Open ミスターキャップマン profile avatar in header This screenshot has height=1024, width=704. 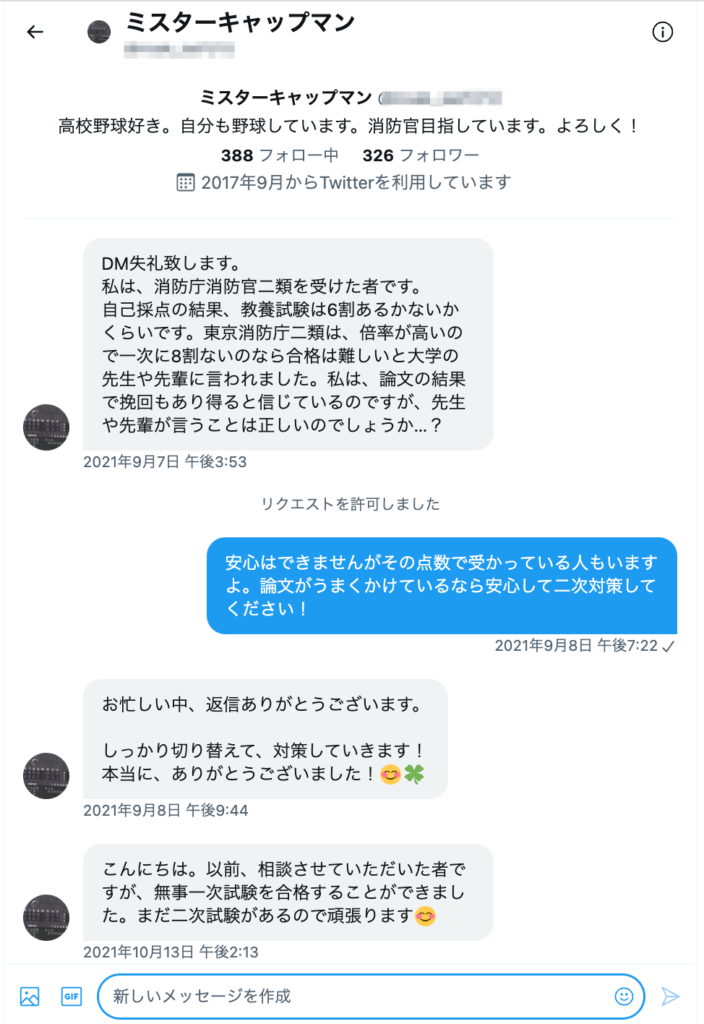tap(99, 32)
